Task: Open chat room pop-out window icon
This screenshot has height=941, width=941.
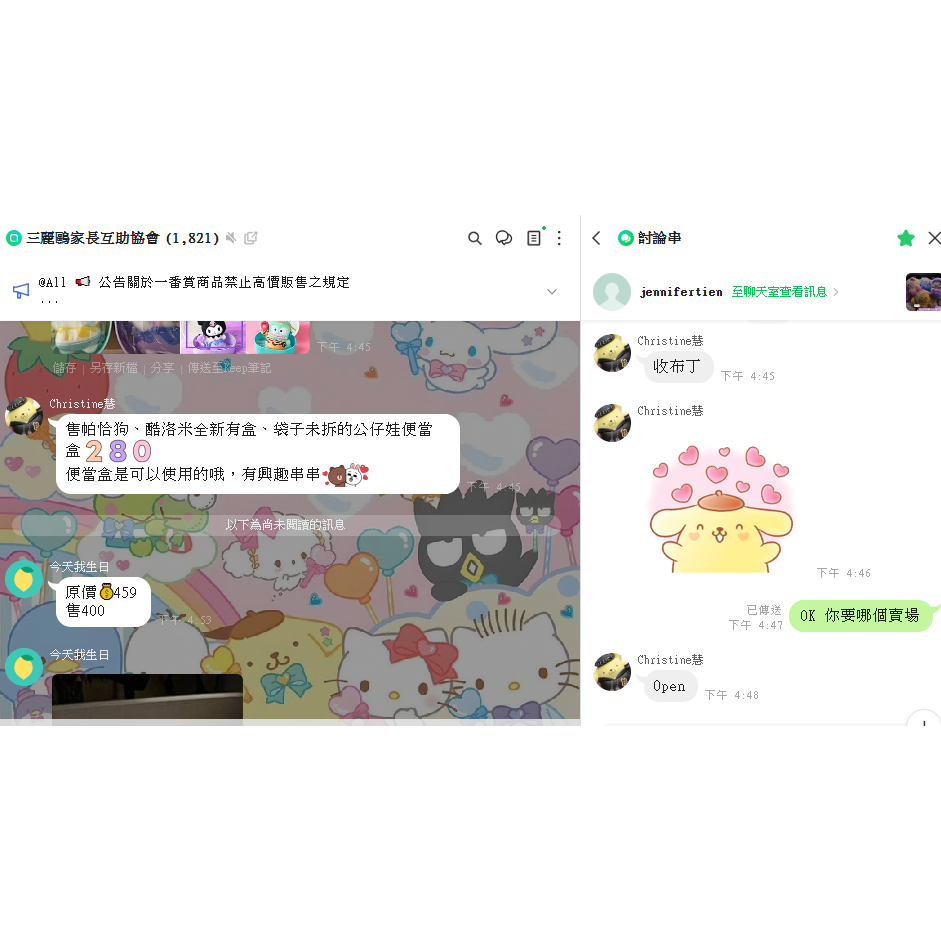Action: [251, 238]
